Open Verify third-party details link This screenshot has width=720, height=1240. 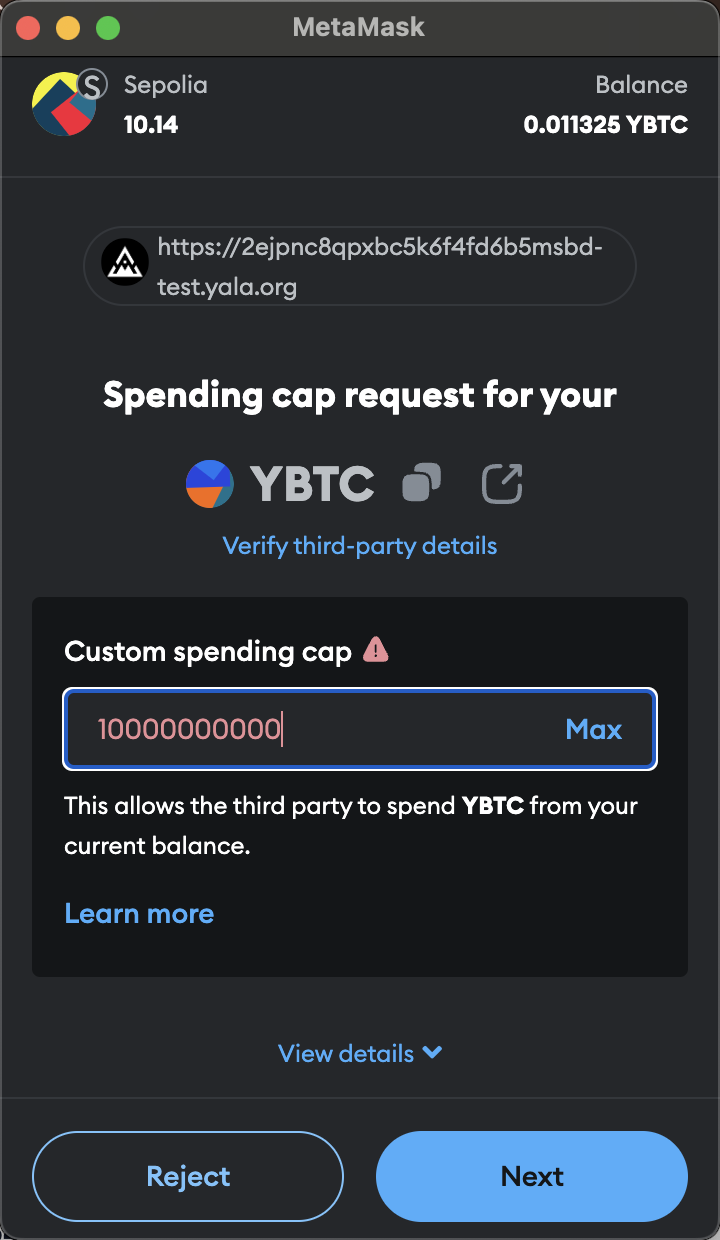tap(360, 546)
